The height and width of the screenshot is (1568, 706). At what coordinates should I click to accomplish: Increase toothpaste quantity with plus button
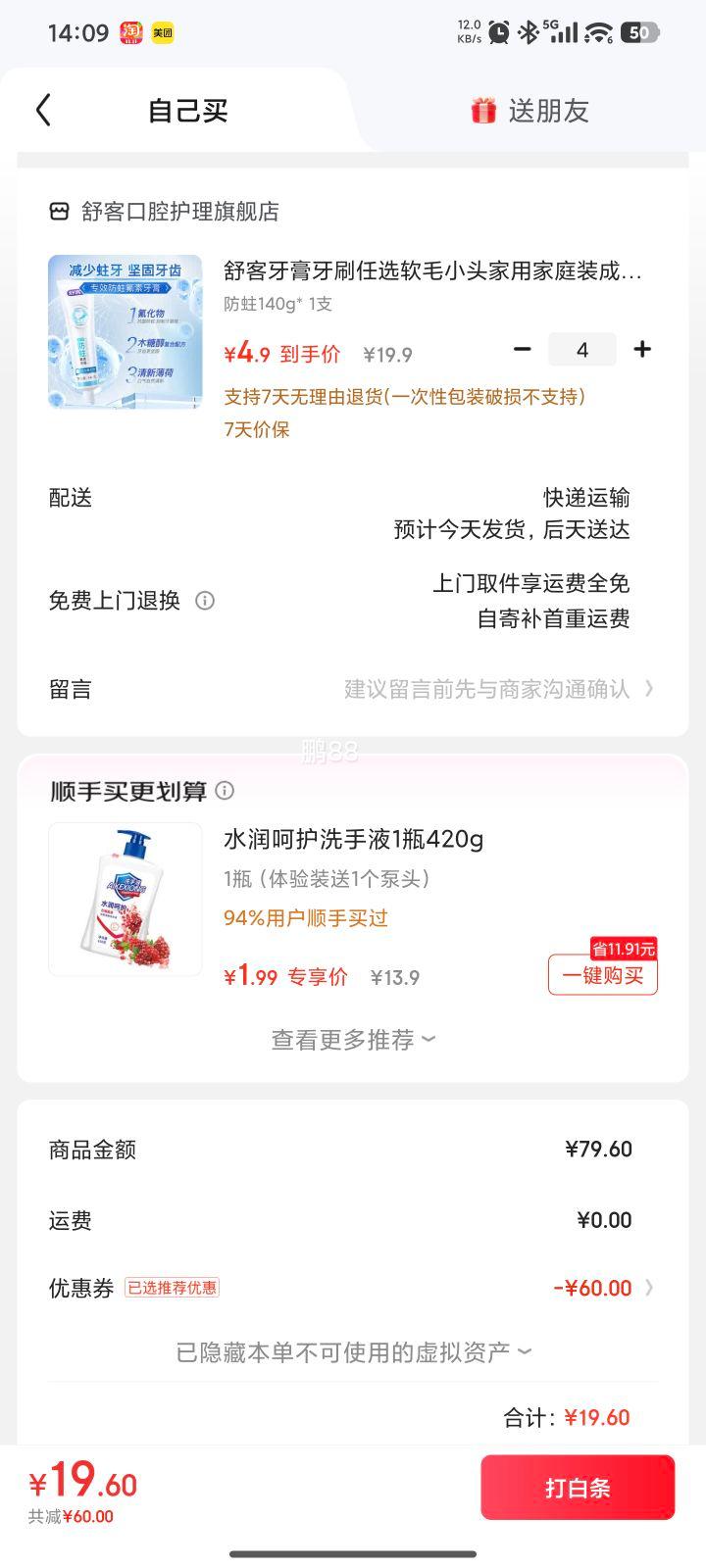[642, 349]
